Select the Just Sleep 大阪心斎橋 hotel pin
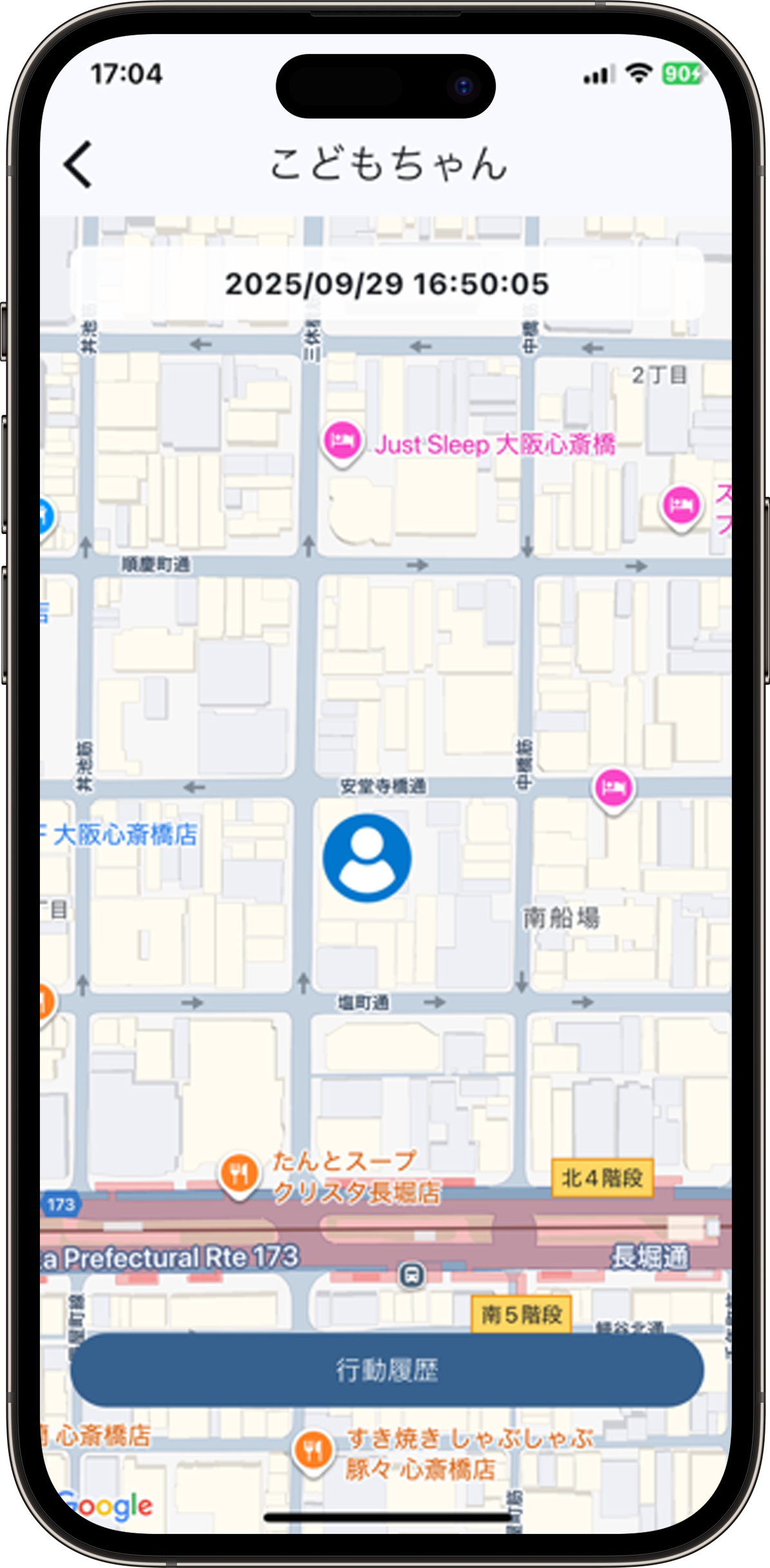The height and width of the screenshot is (1568, 770). pos(343,442)
